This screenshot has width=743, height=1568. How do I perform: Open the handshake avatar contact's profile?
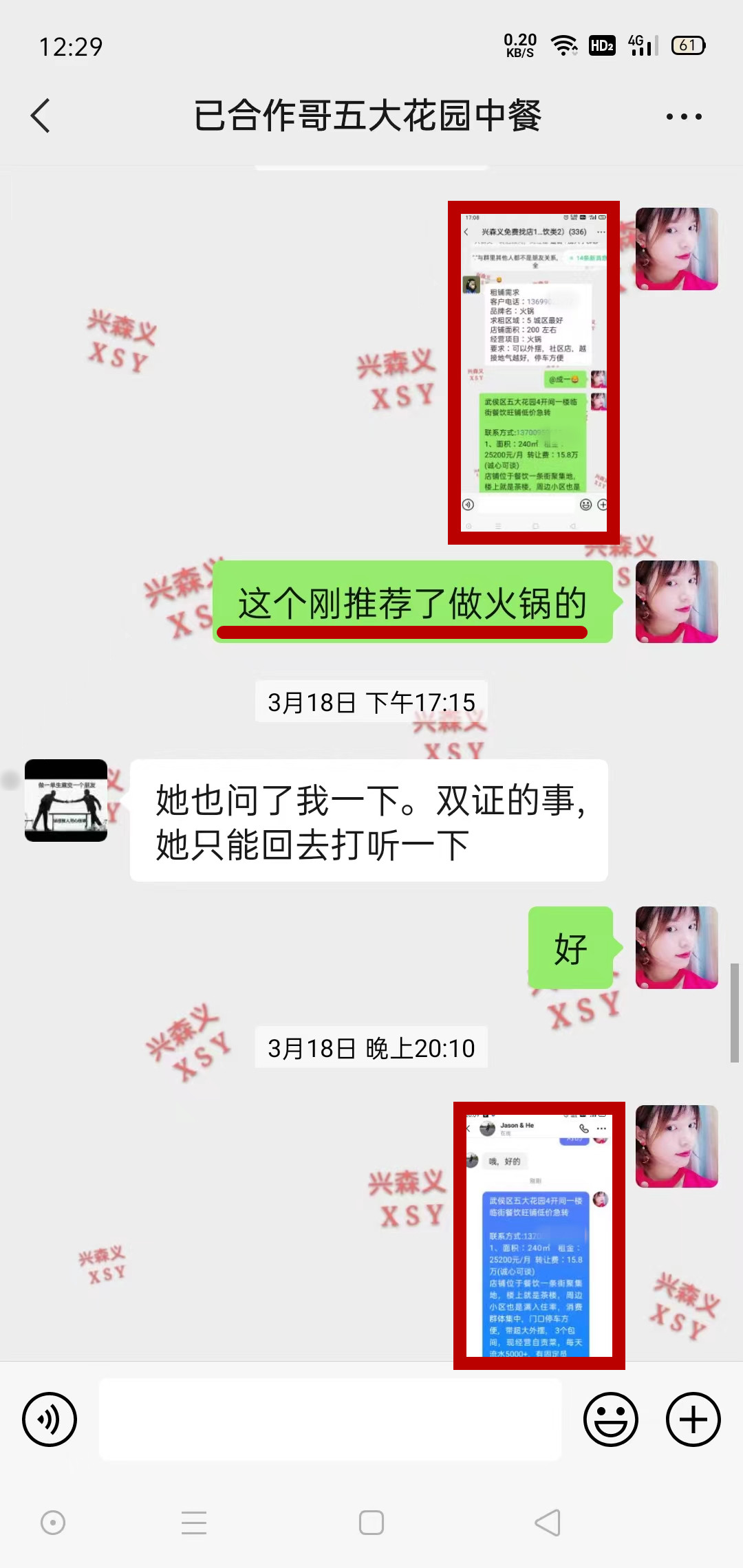(x=66, y=801)
